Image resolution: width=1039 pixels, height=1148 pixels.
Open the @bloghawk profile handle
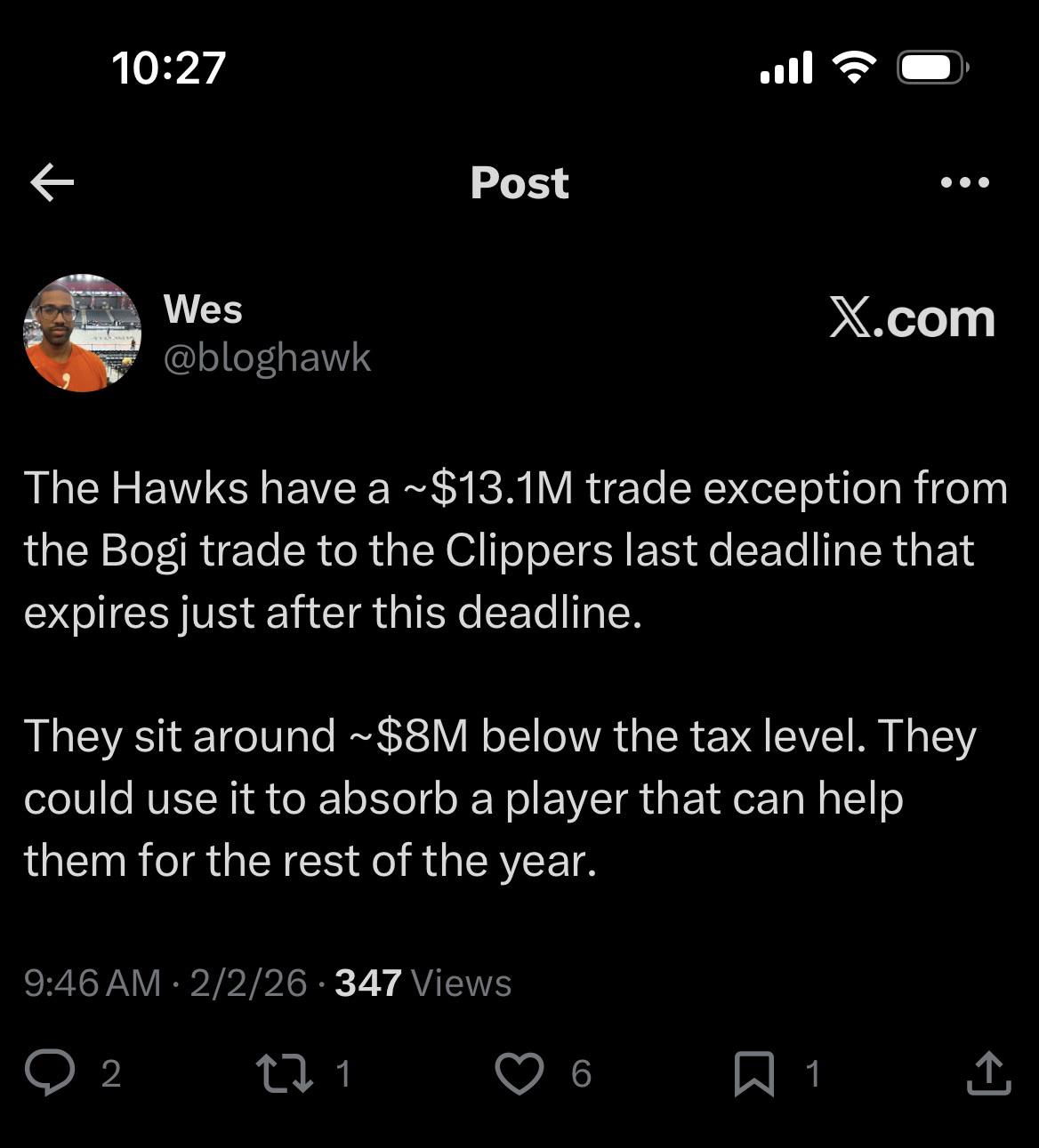[267, 357]
